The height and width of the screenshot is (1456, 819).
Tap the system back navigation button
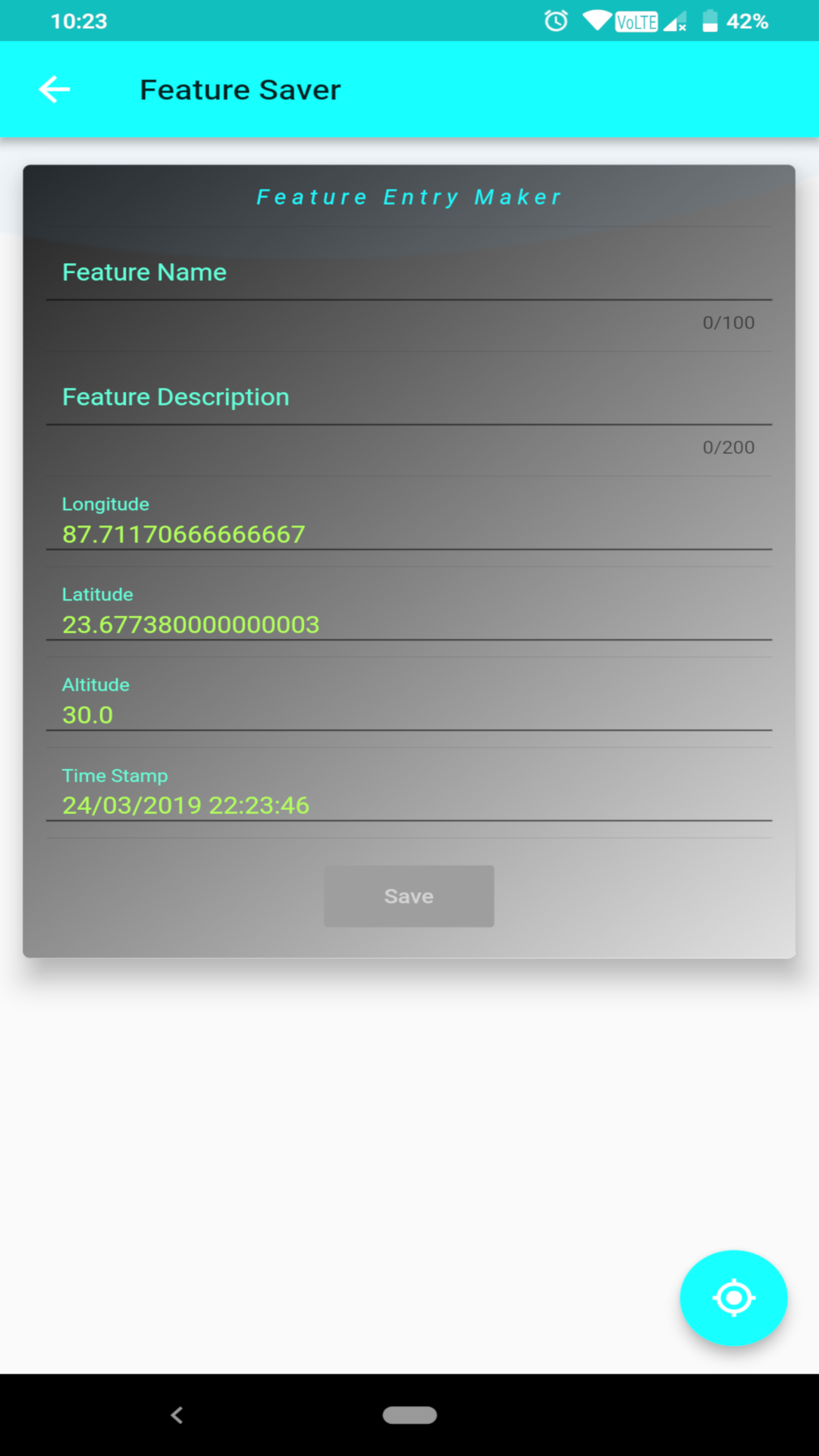[x=177, y=1415]
